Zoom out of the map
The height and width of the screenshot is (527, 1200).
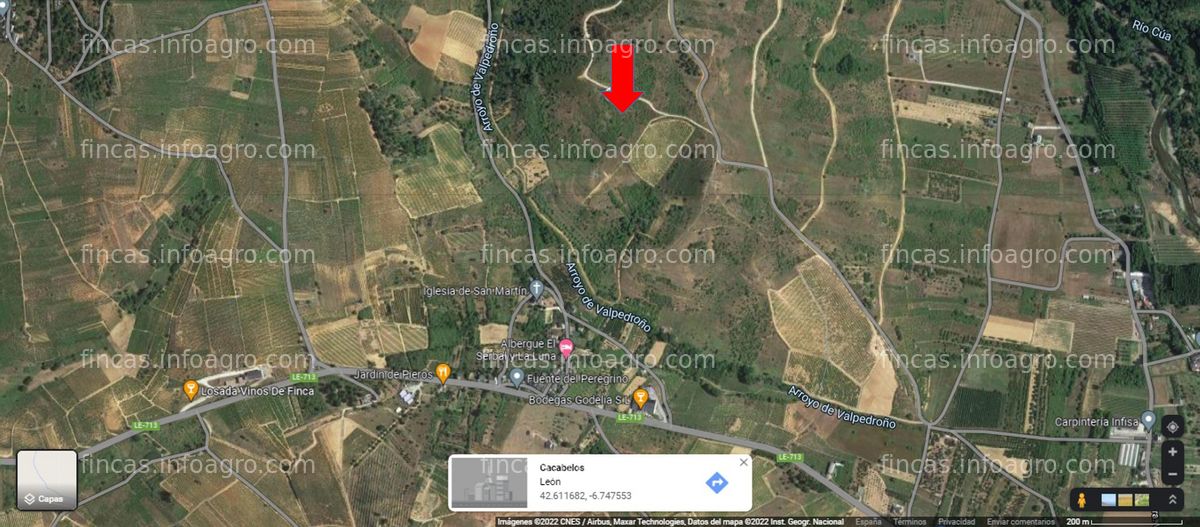(1172, 473)
